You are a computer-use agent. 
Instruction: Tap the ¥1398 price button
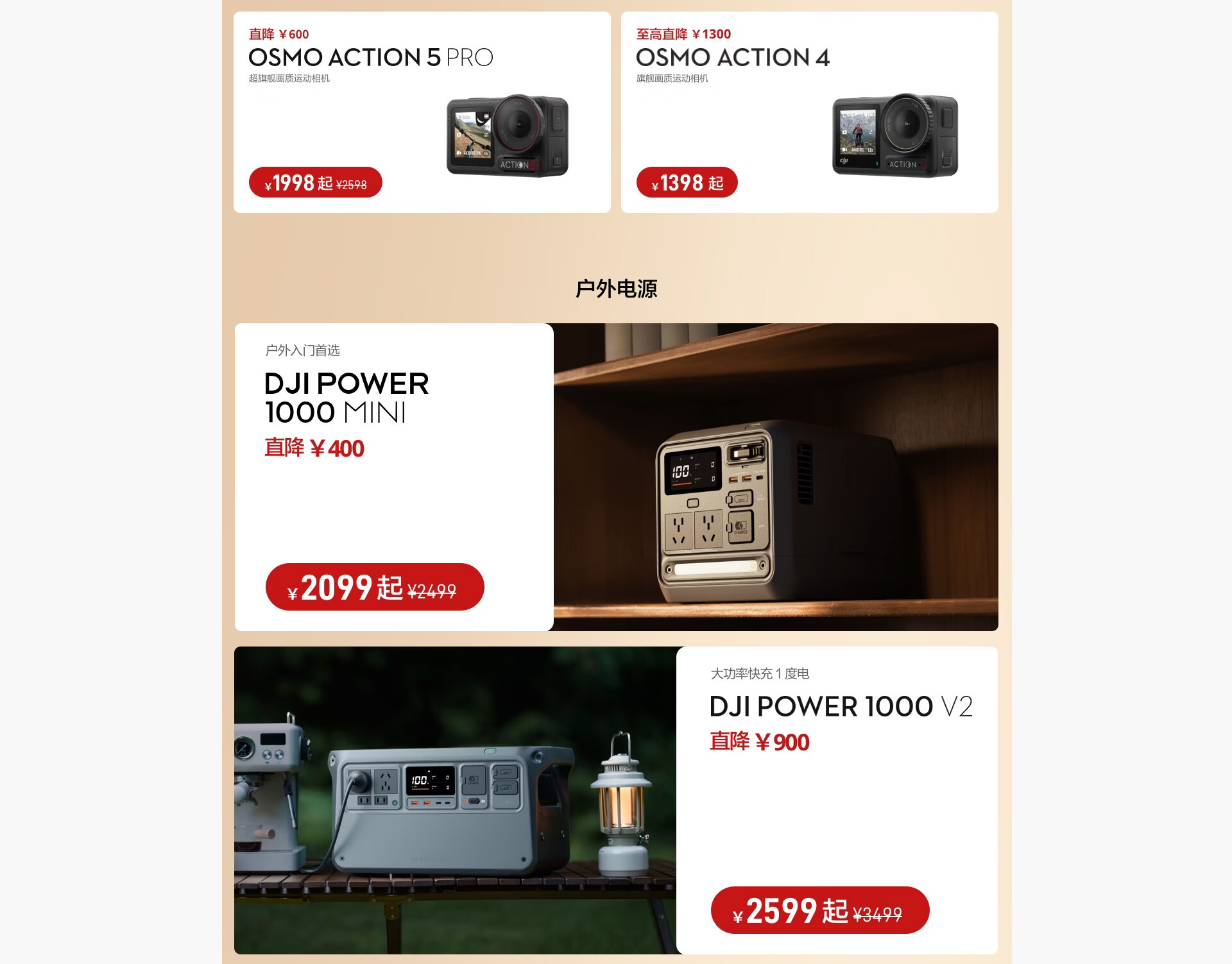pos(687,183)
